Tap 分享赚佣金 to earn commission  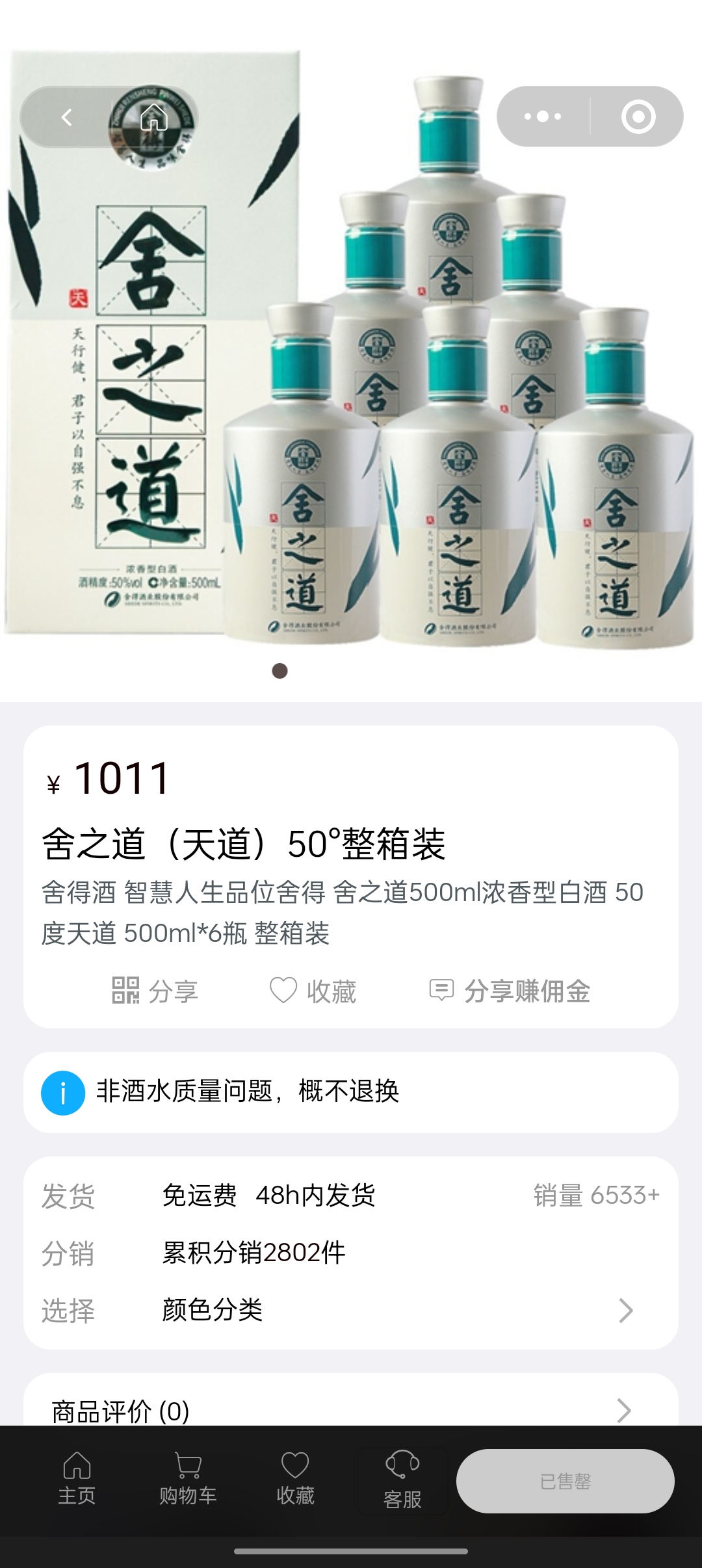[510, 991]
